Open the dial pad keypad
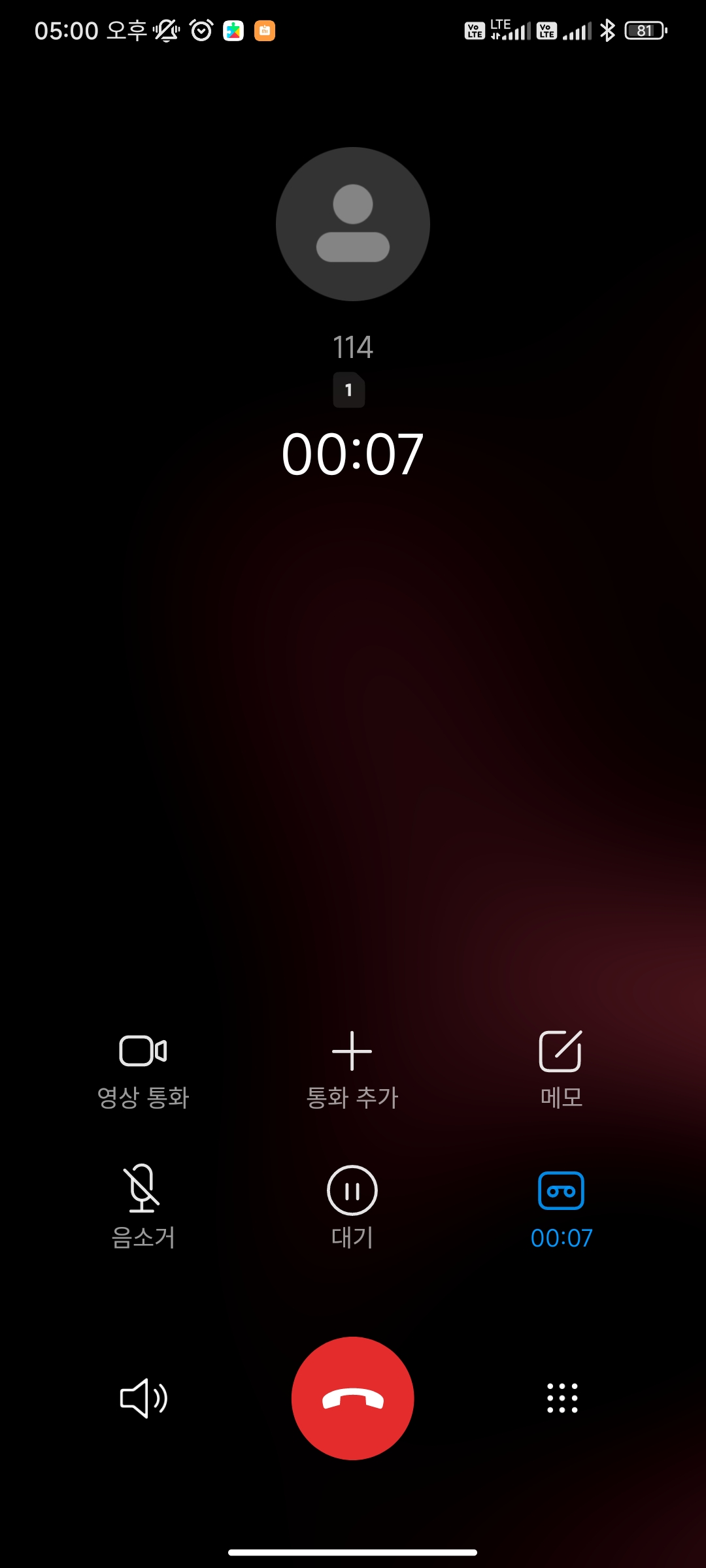 pos(562,1398)
